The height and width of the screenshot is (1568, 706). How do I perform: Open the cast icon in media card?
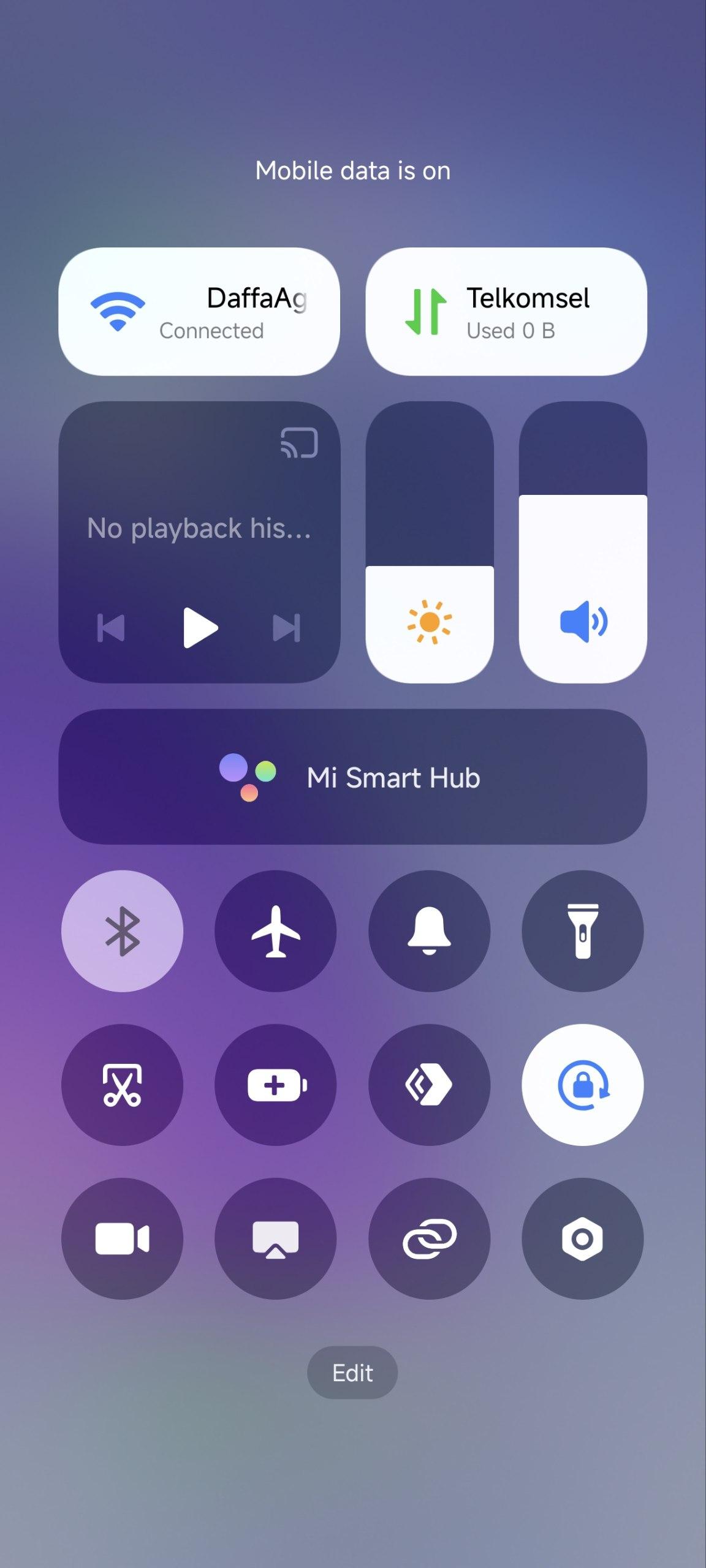299,443
